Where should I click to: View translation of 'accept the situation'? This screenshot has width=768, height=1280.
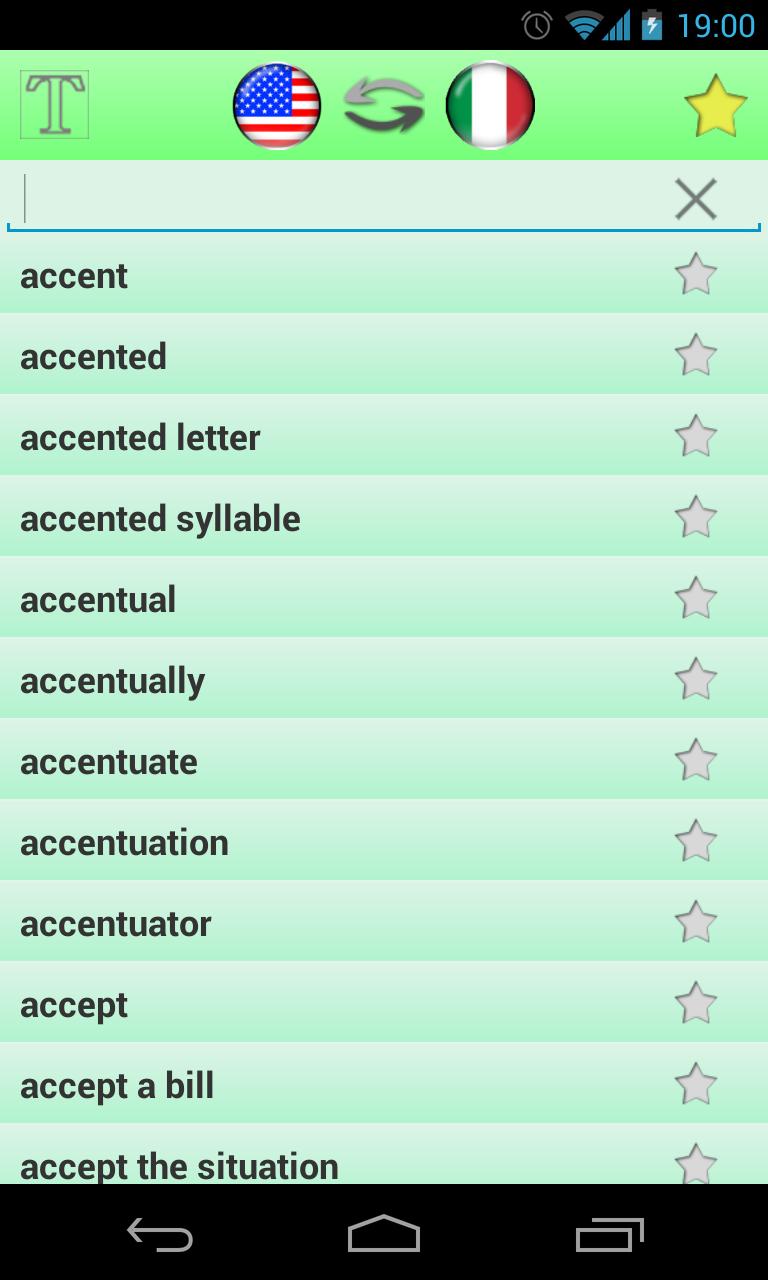coord(300,1164)
